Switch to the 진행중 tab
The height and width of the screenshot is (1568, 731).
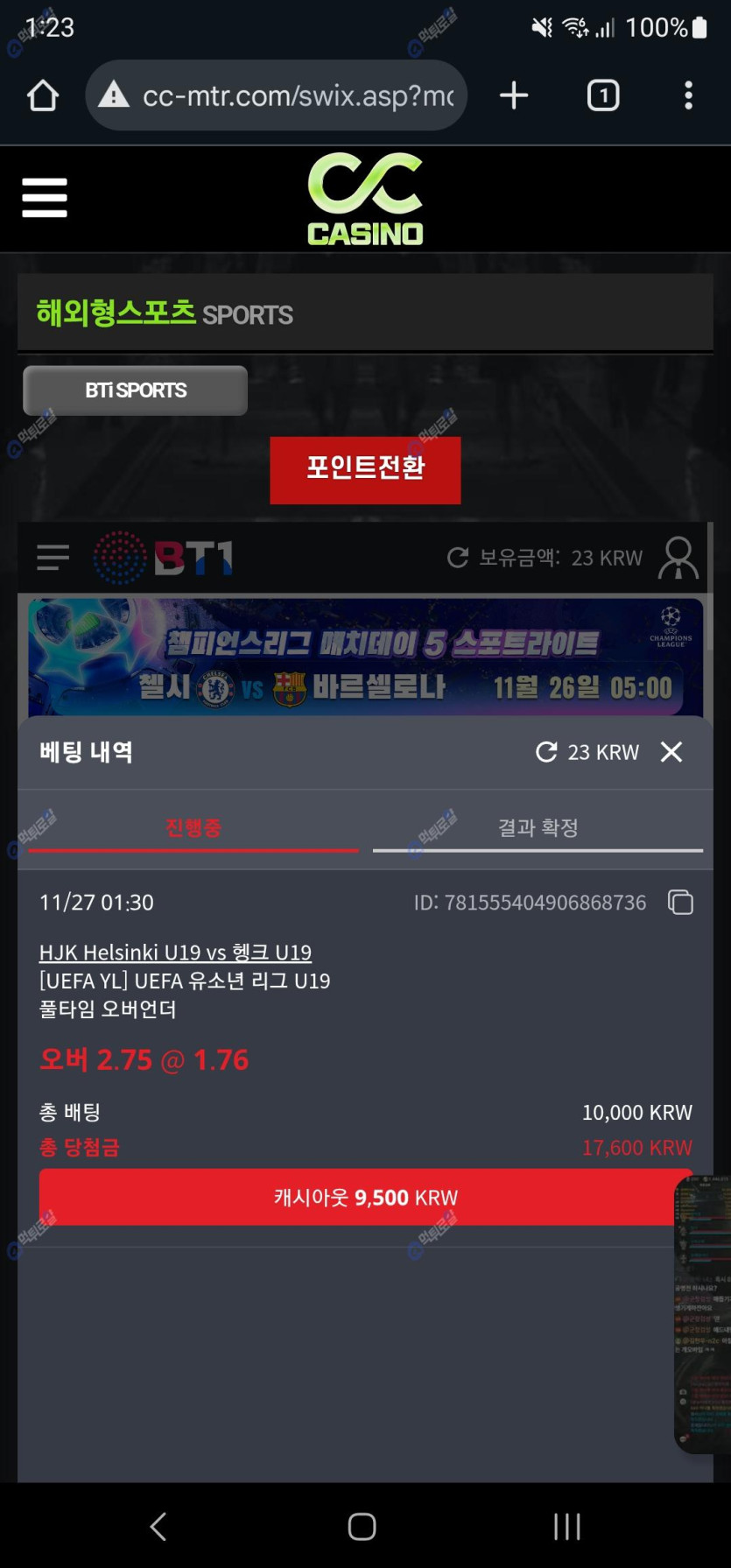click(193, 828)
